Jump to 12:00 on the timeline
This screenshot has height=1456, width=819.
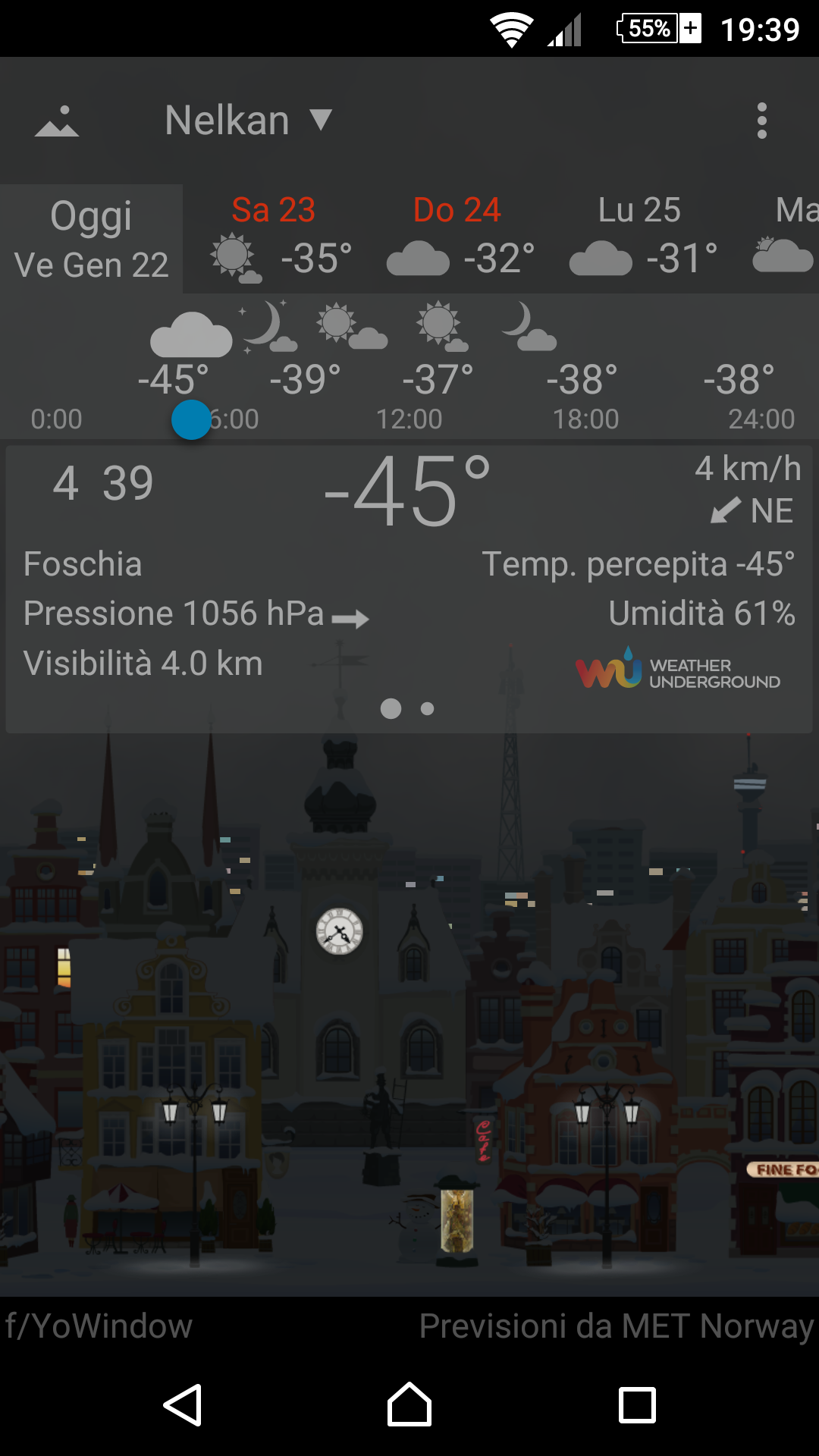(x=409, y=419)
